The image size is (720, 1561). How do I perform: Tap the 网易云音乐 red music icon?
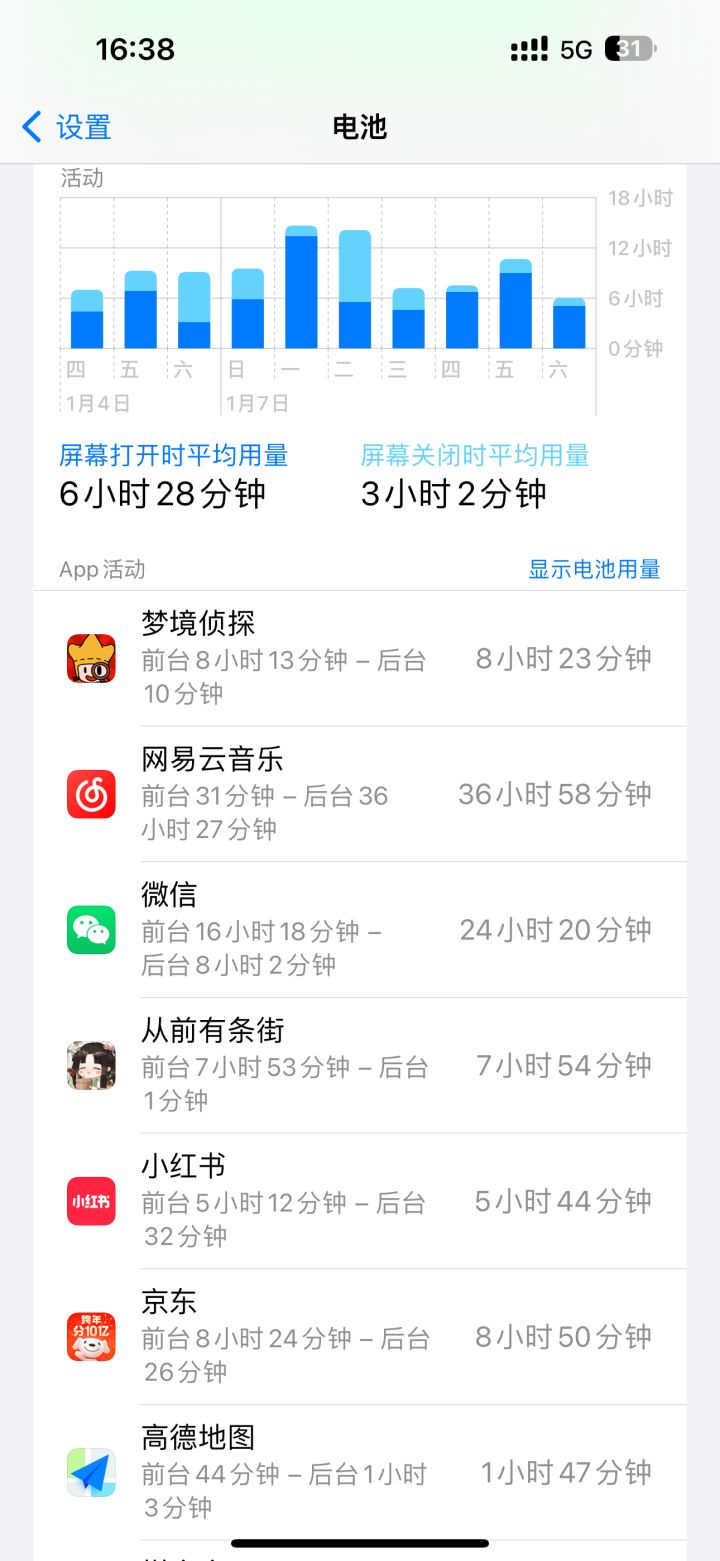(90, 793)
